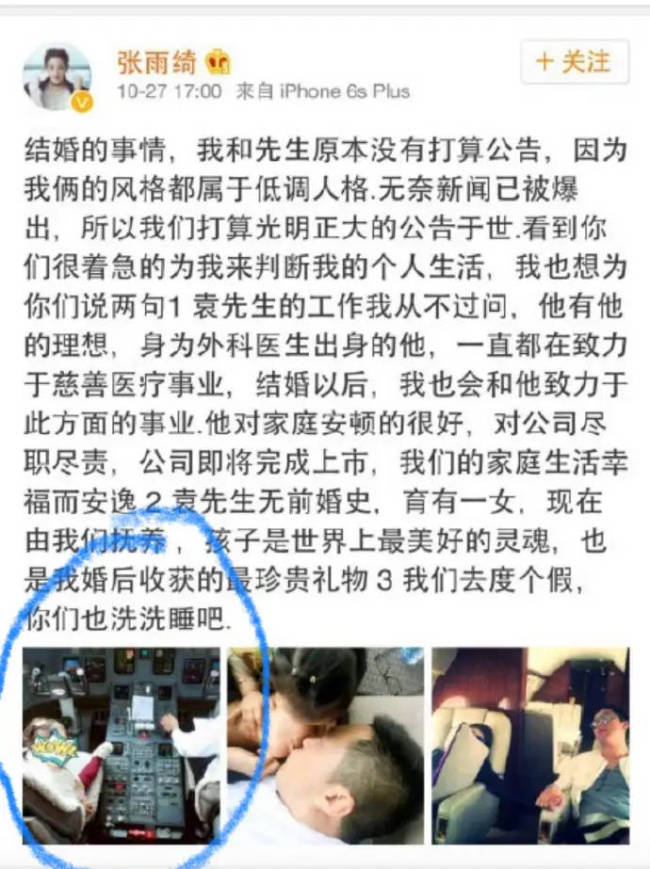Enlarge the airplane cabin photo

point(530,746)
